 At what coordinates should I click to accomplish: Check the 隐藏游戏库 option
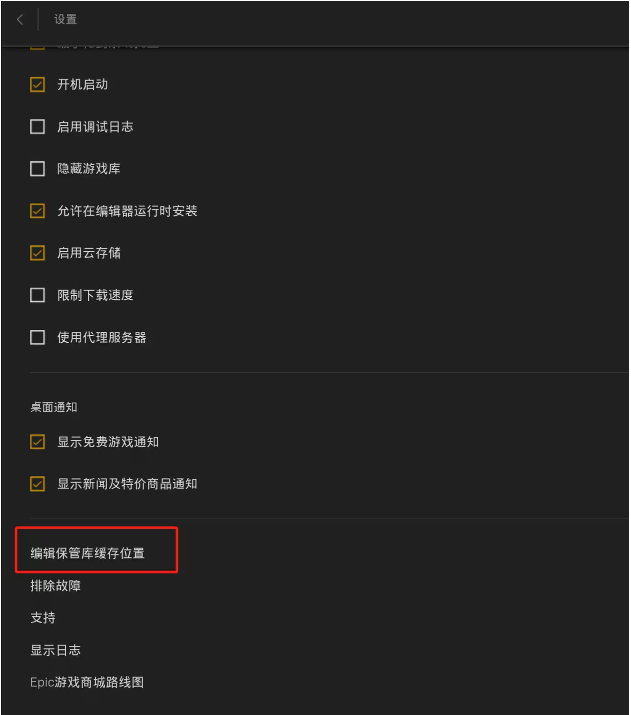coord(38,169)
